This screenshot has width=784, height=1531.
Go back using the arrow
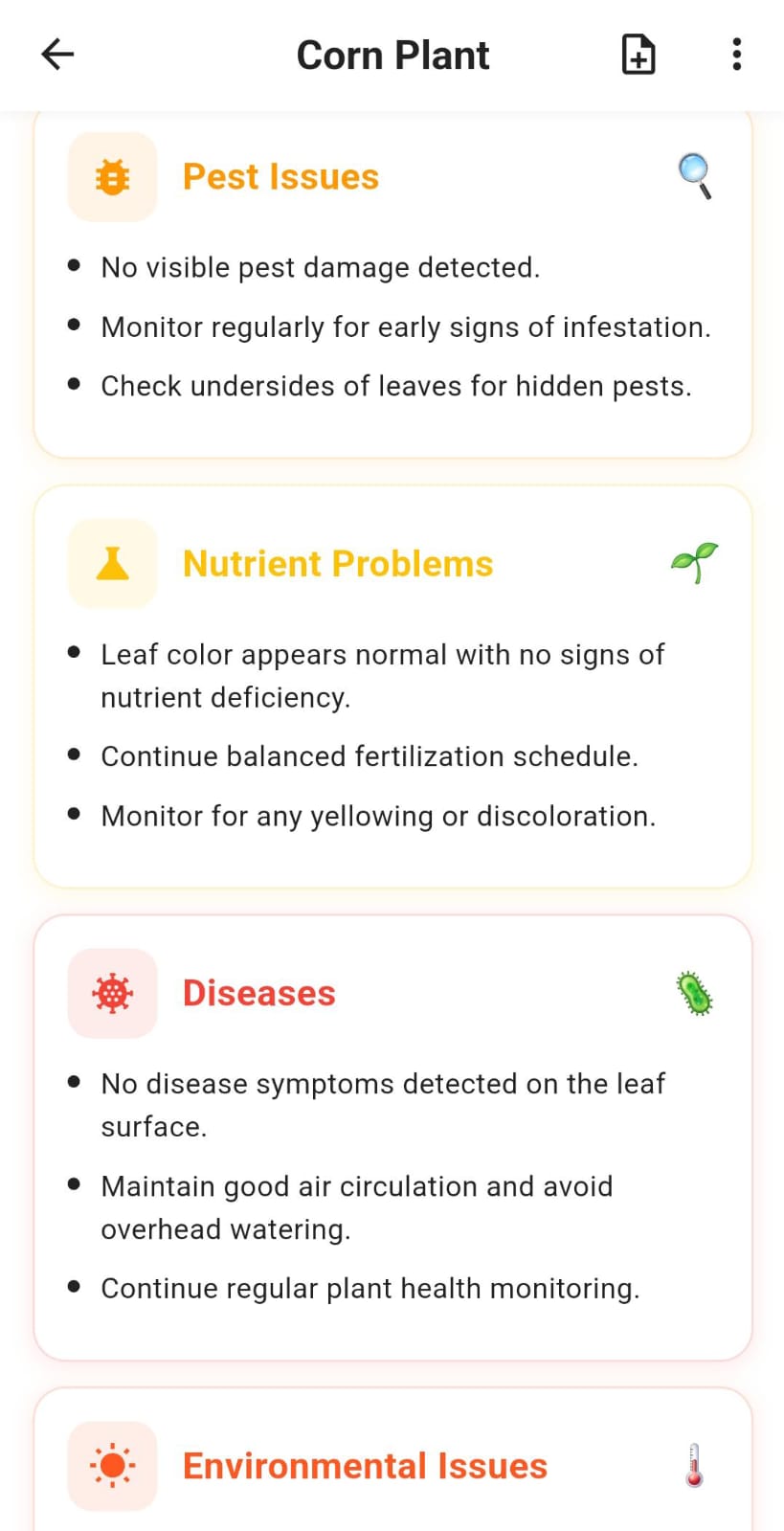click(57, 55)
